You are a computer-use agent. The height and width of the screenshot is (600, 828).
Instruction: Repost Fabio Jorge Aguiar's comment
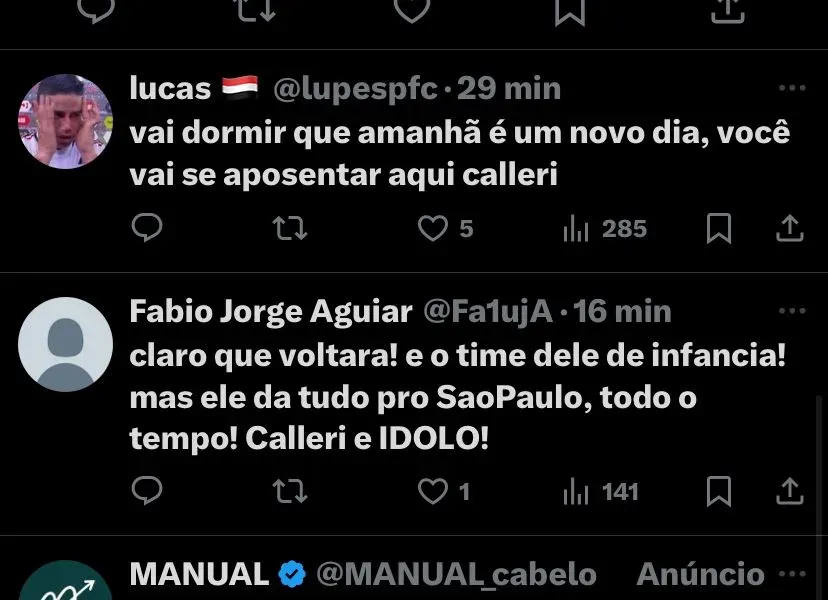tap(290, 491)
